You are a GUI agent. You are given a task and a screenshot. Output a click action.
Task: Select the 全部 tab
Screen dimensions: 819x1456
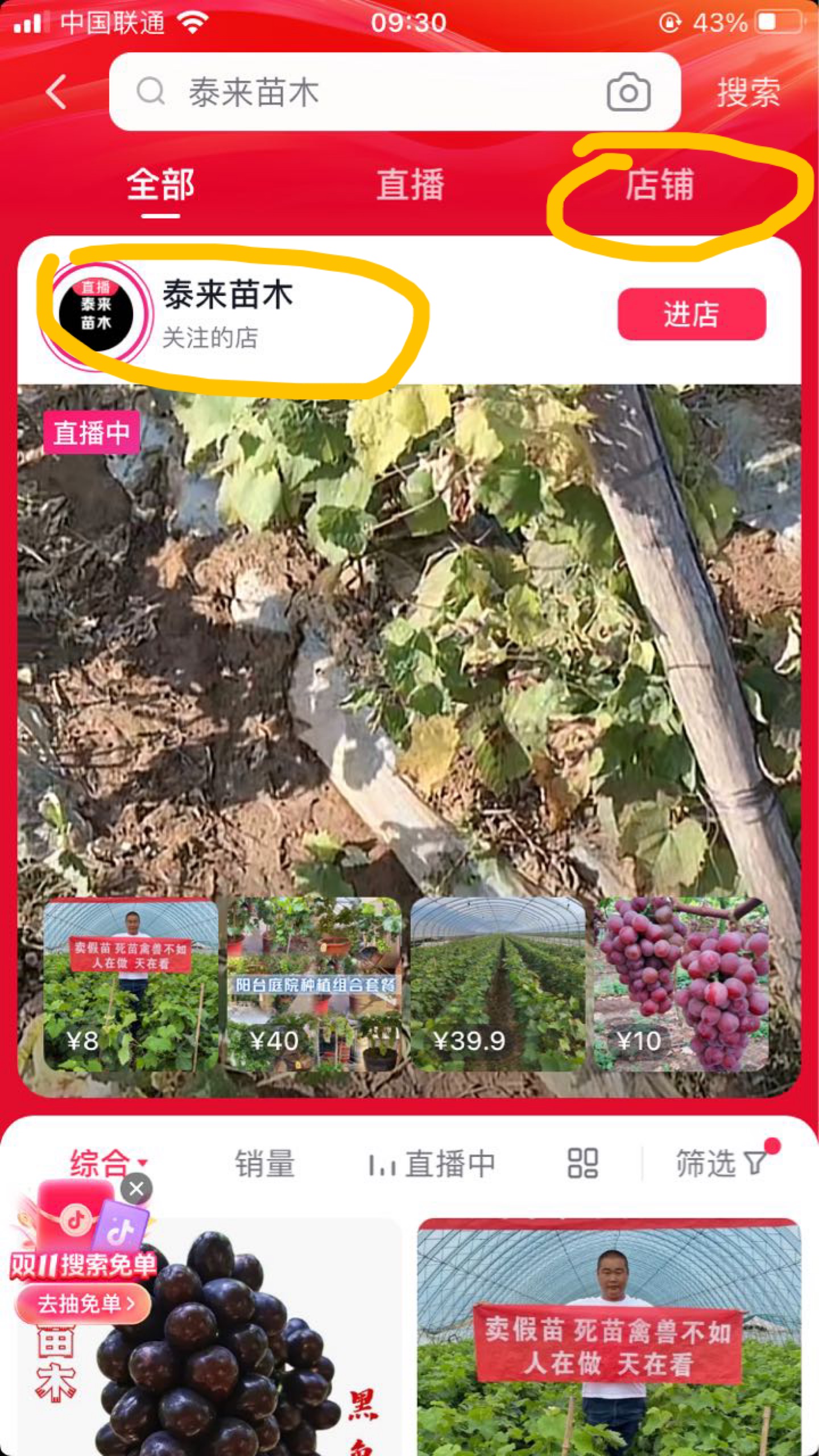160,184
